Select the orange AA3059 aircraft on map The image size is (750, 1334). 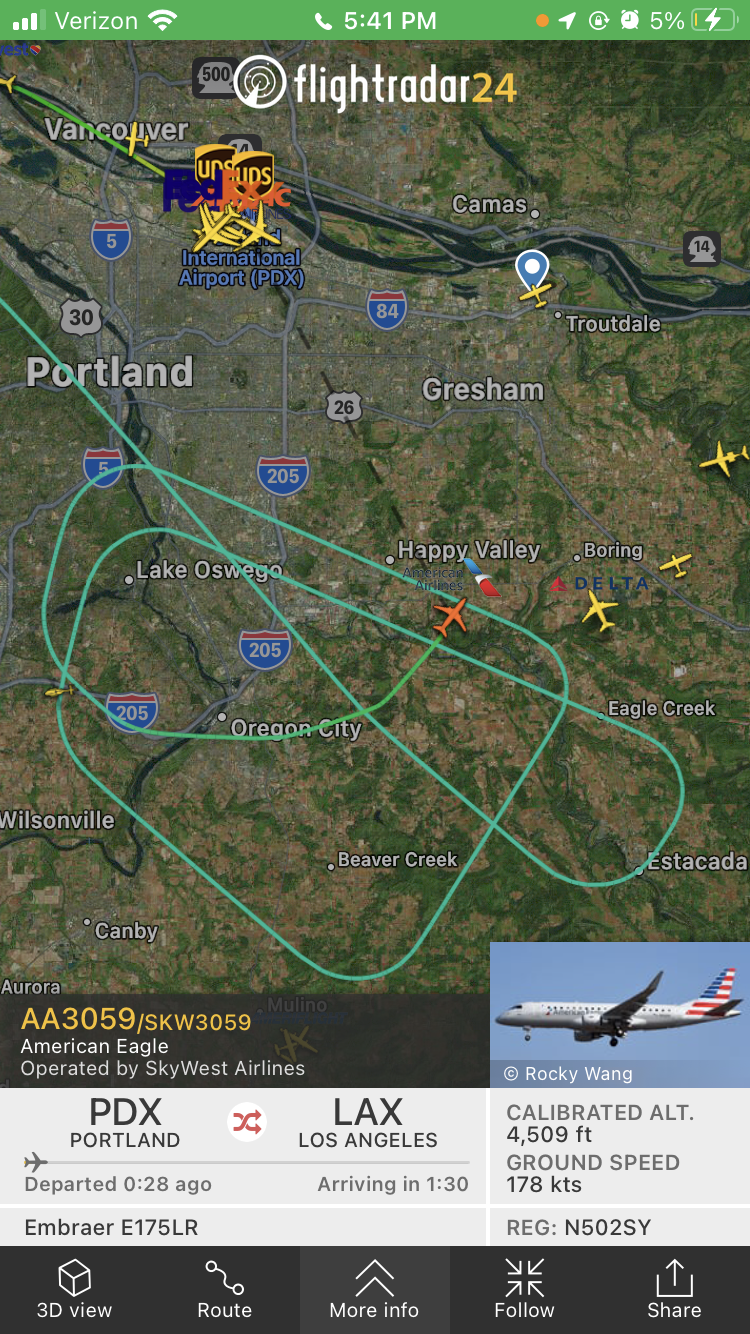[x=451, y=616]
